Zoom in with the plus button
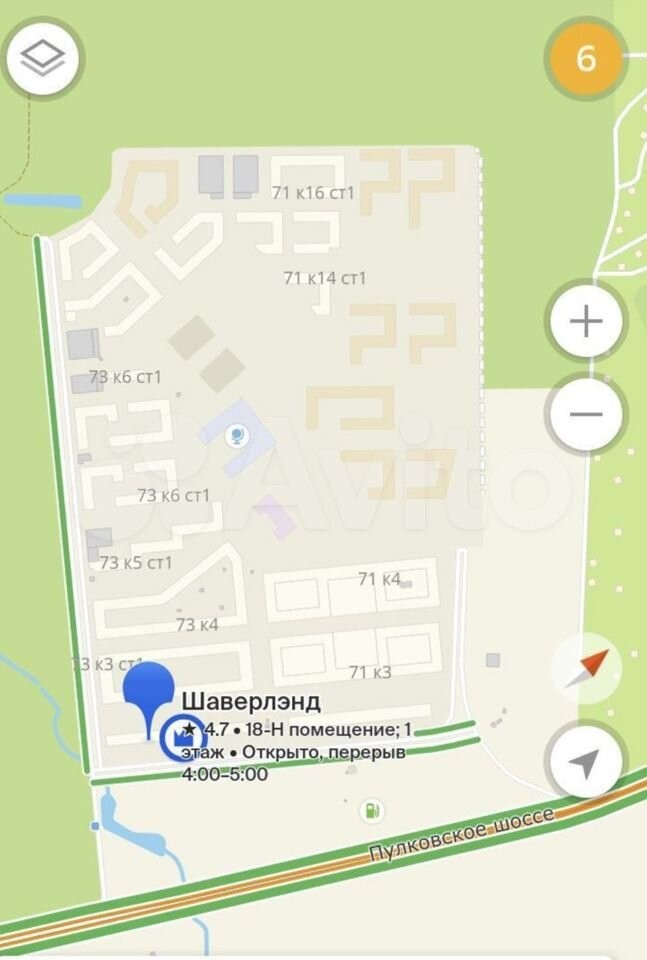 586,321
